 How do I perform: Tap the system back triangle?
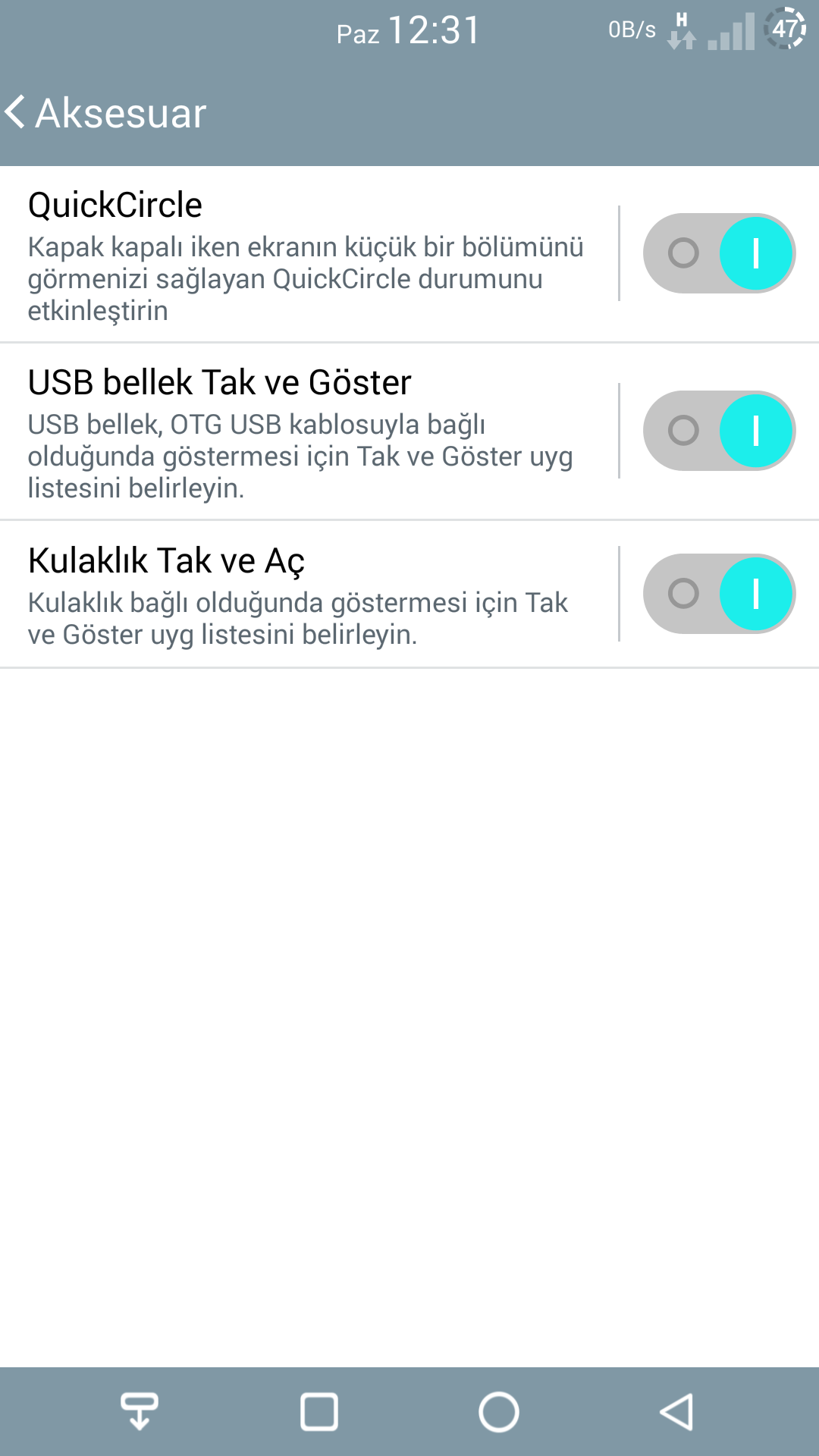(676, 1411)
